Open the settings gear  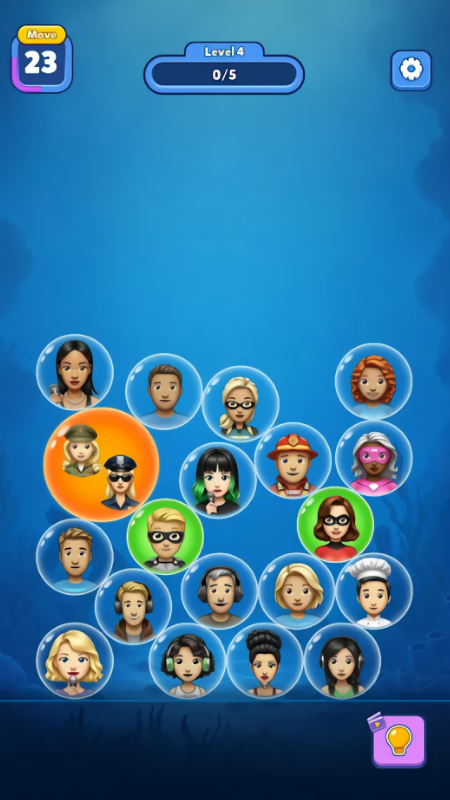tap(411, 70)
